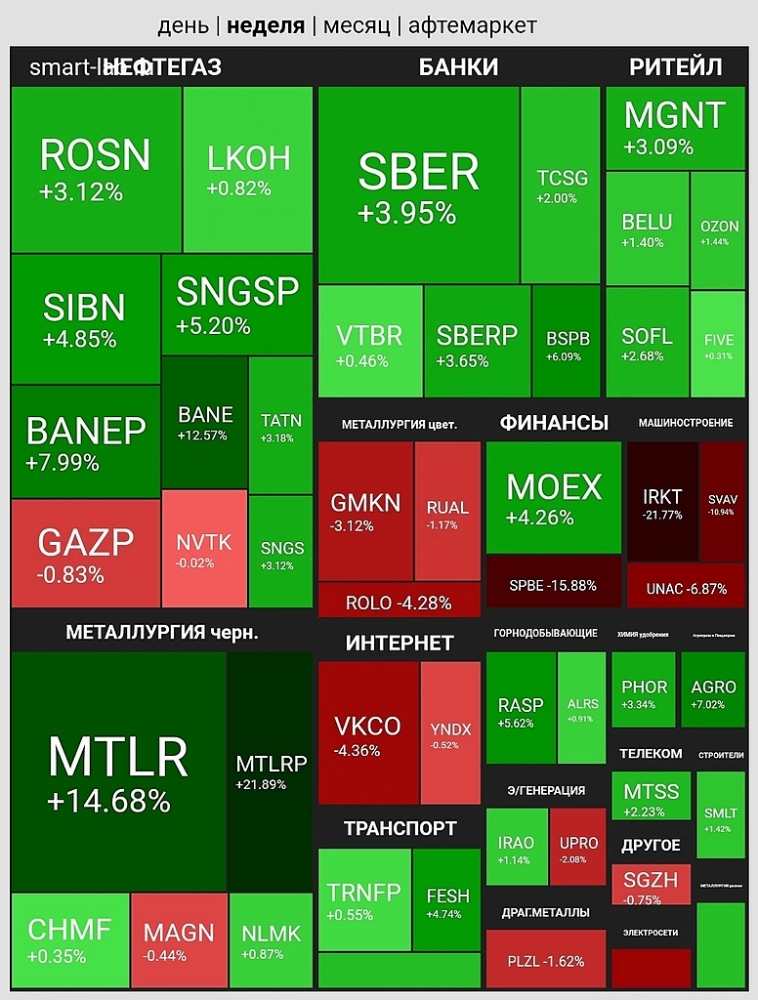Tap the PLZL tile
Screen dimensions: 758x1000
coord(545,960)
